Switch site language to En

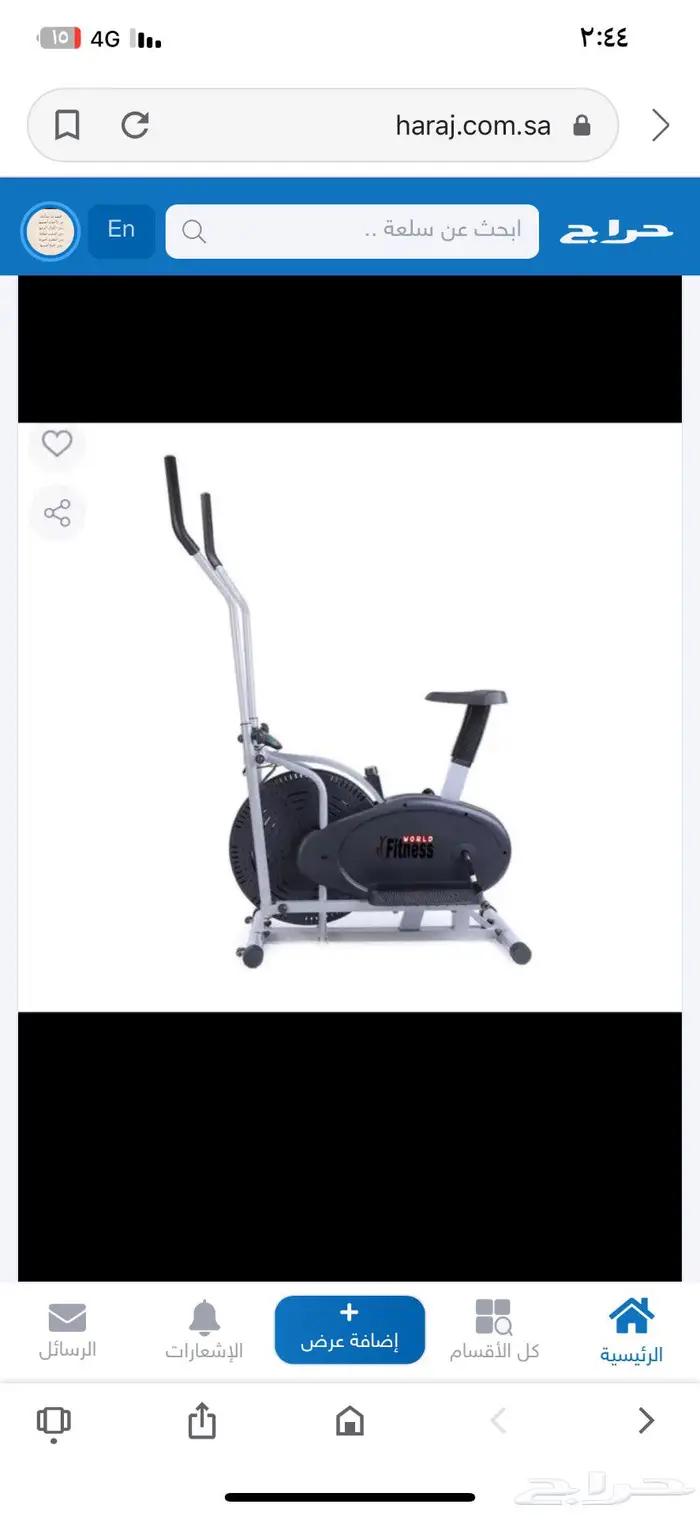(121, 230)
